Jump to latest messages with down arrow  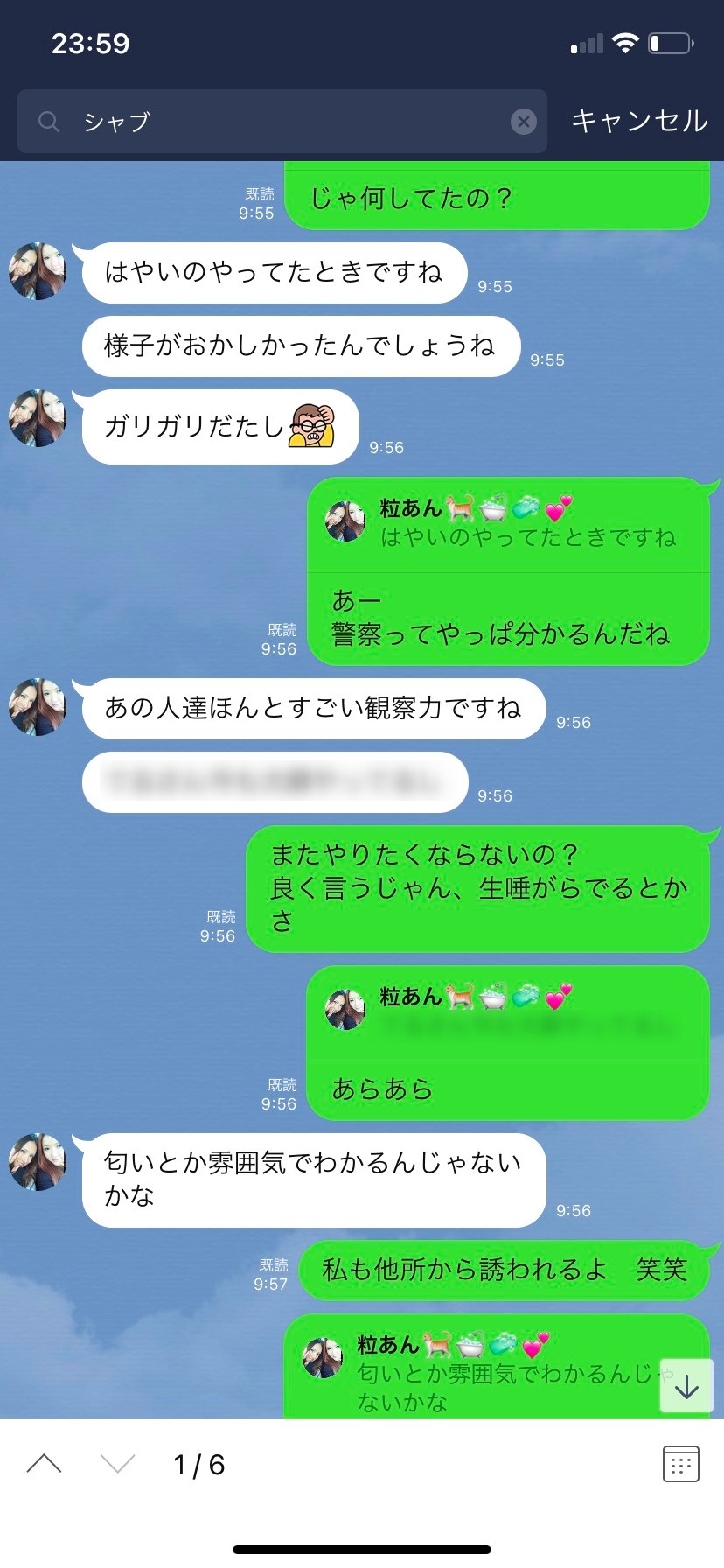(686, 1386)
